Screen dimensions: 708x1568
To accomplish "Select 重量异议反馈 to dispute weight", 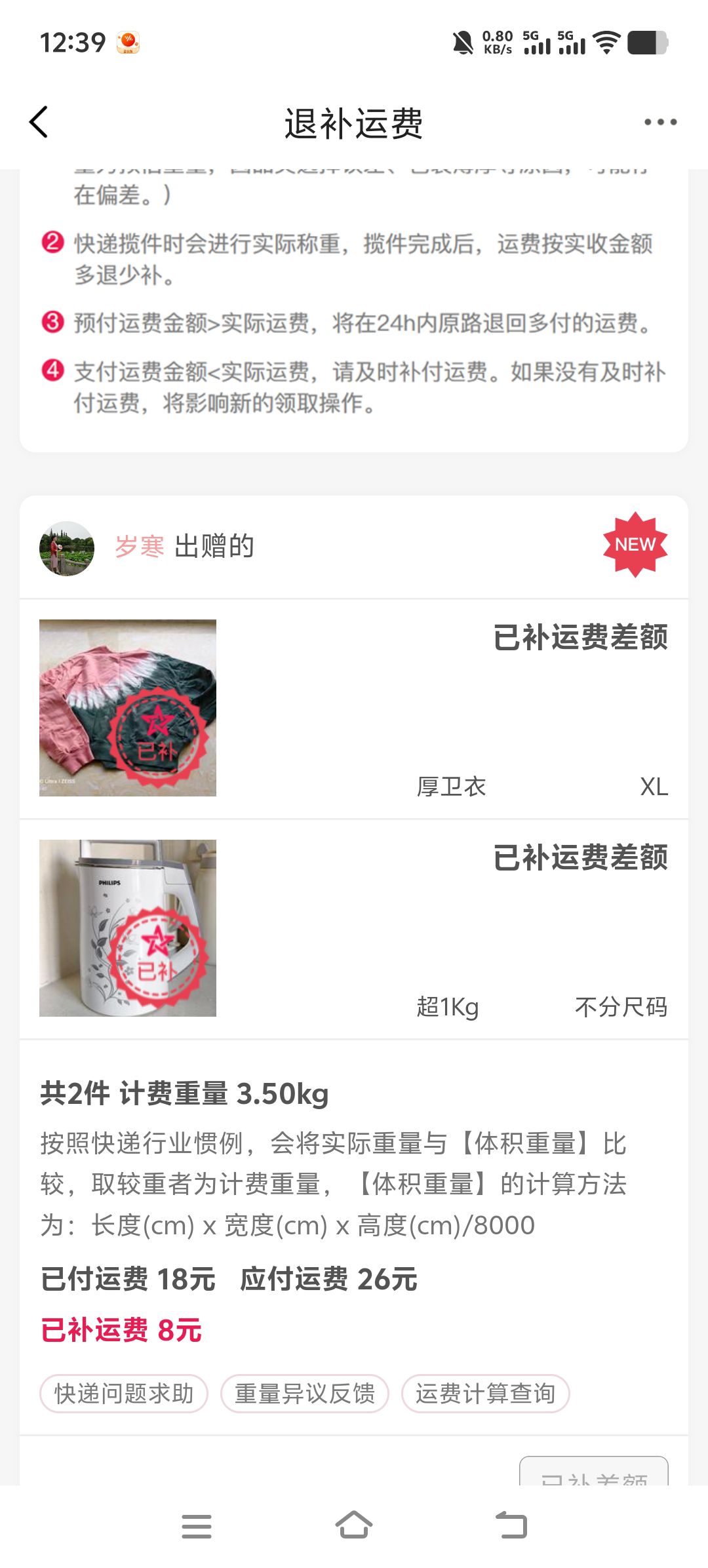I will pyautogui.click(x=305, y=1393).
